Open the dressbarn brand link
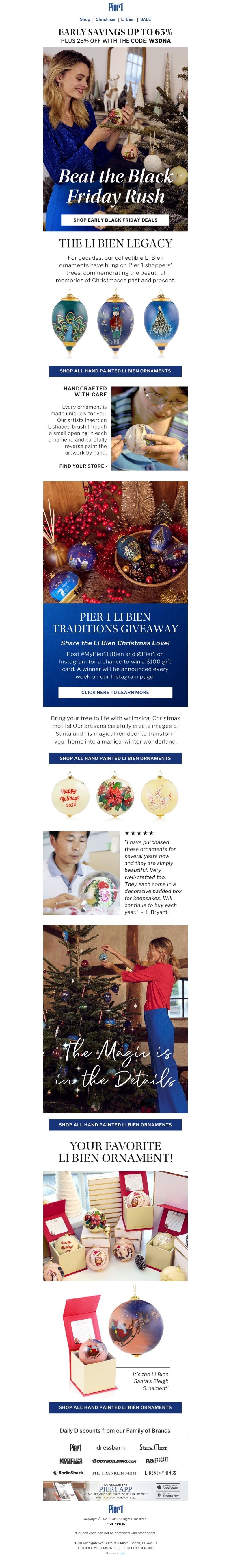 (111, 1447)
